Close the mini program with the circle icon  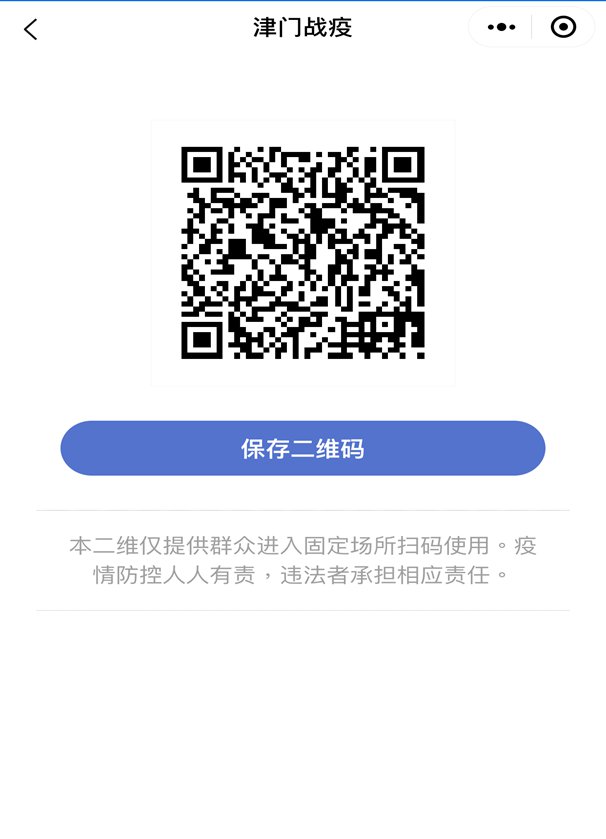(564, 27)
